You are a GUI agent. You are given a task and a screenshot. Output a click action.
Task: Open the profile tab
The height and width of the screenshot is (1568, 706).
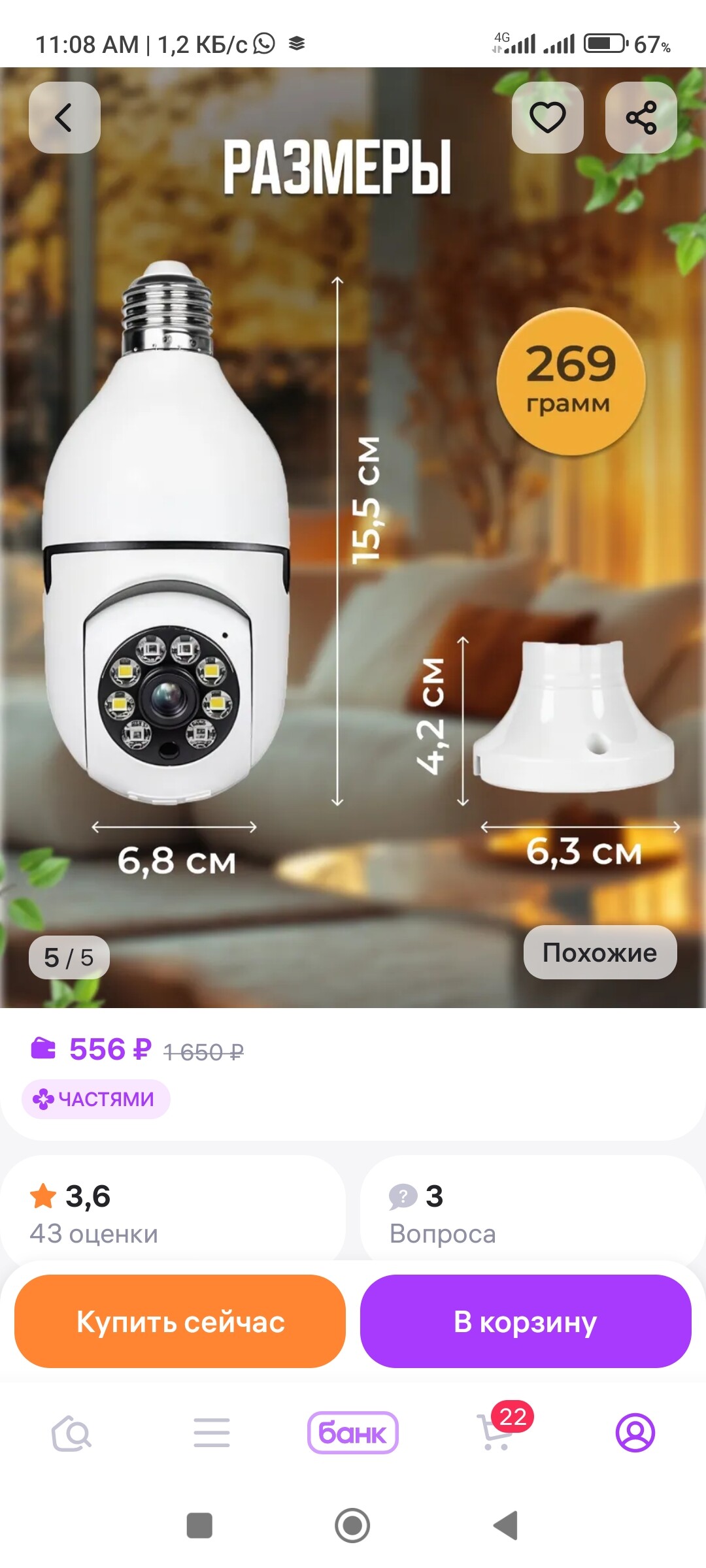coord(635,1432)
